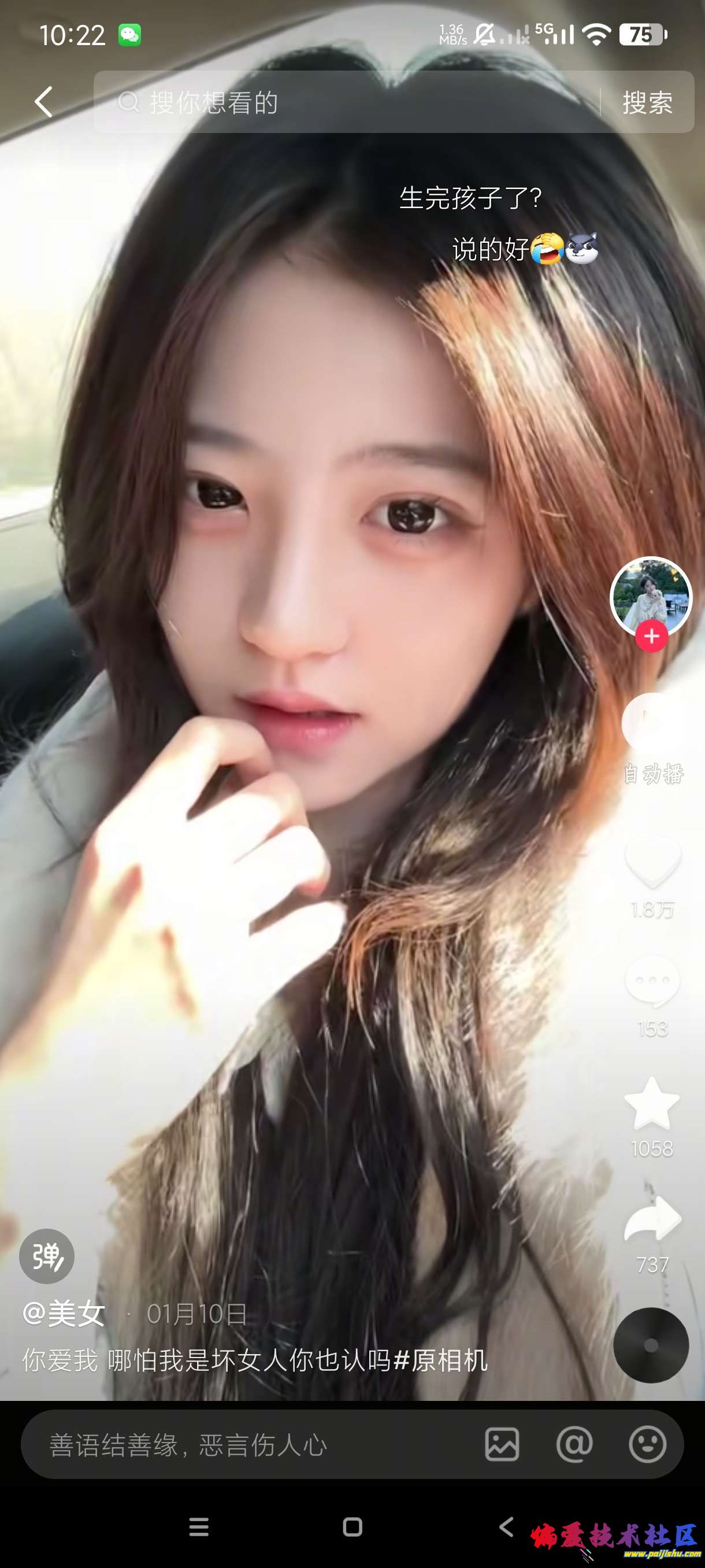Tap the 搜索 button
This screenshot has height=1568, width=705.
[x=647, y=102]
